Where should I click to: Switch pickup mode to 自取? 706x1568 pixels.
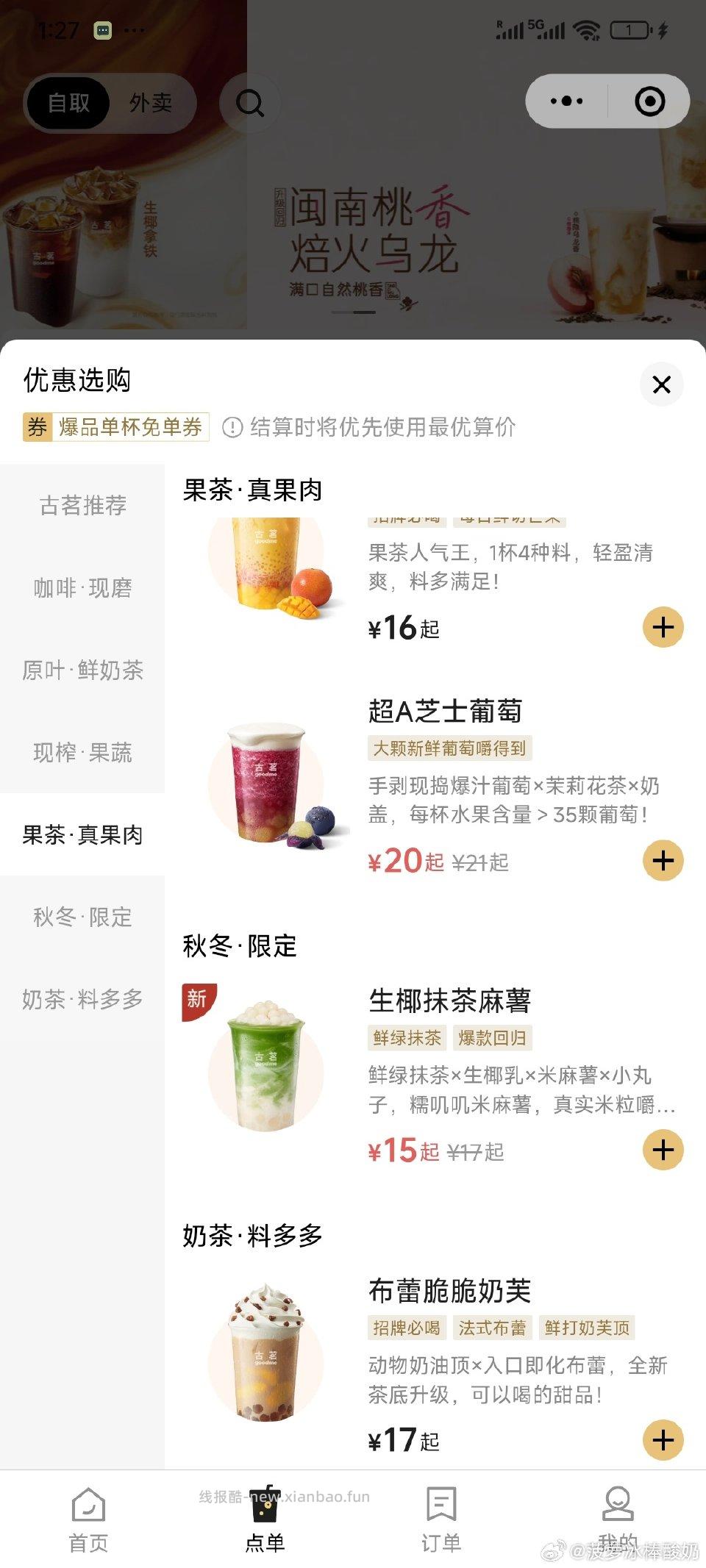pos(68,103)
